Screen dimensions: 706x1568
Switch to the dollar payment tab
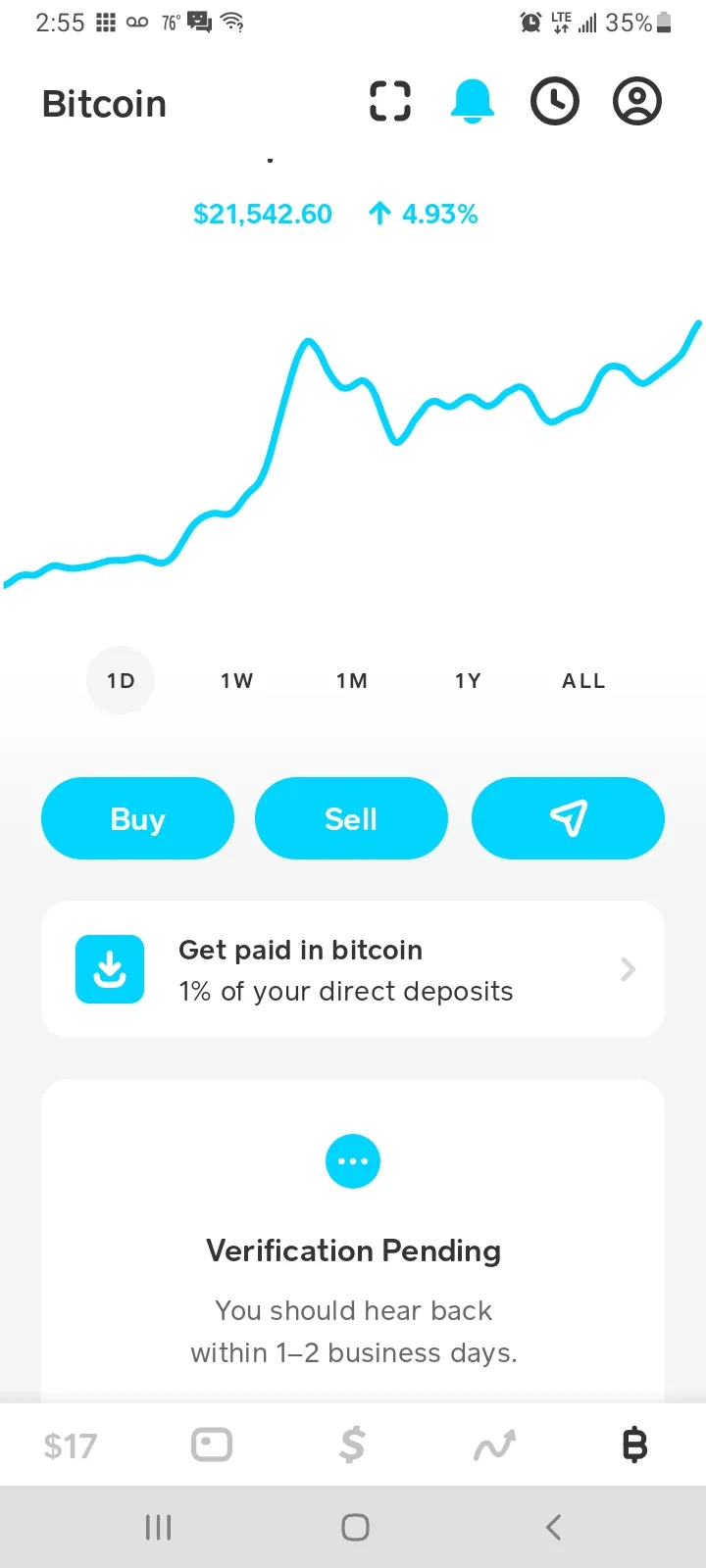coord(352,1445)
